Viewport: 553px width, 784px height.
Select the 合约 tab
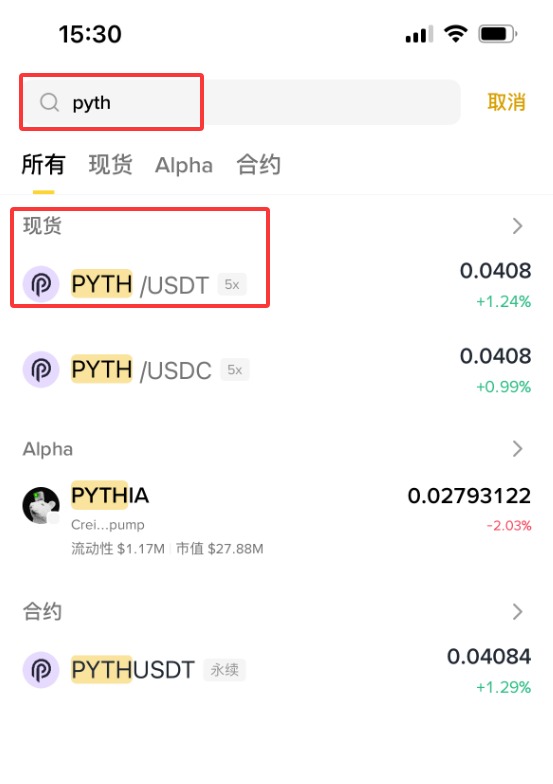click(x=258, y=165)
